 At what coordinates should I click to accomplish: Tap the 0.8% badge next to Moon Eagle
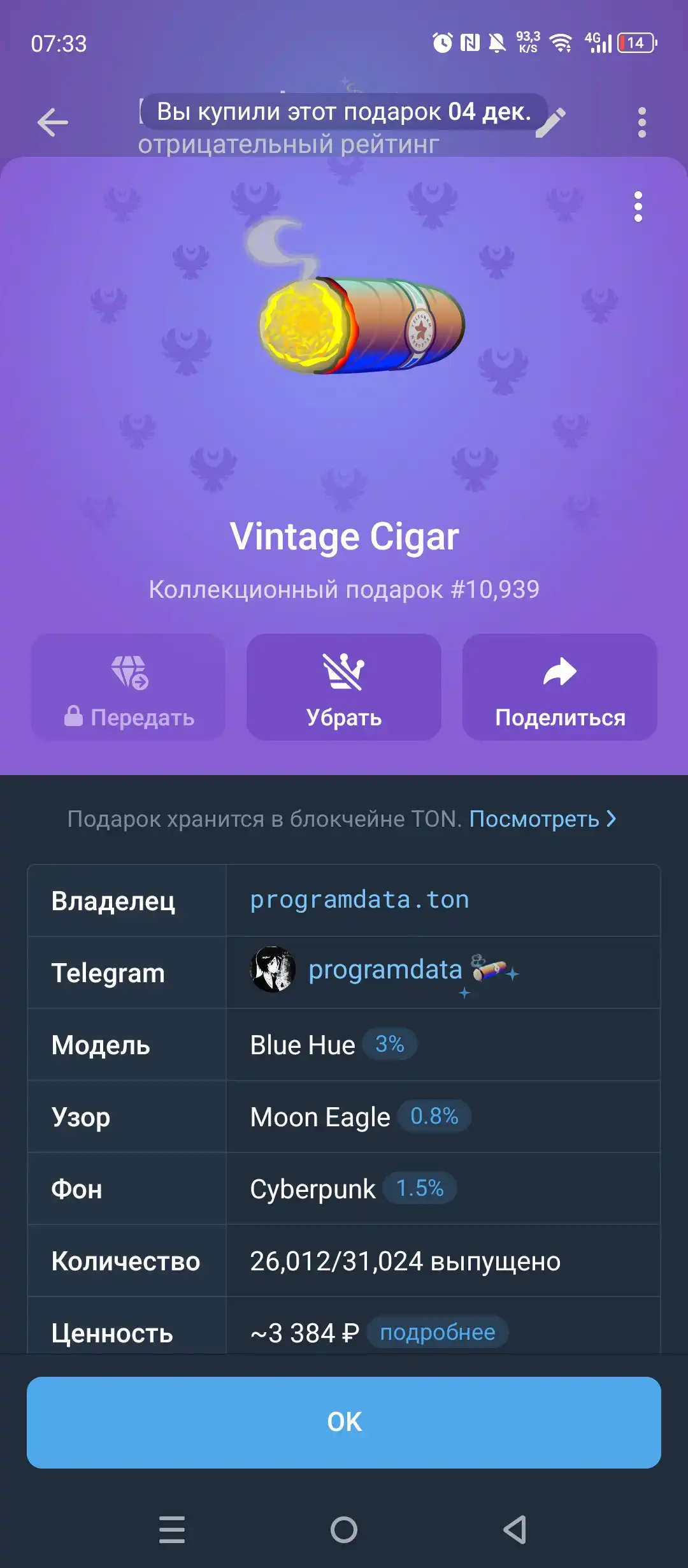(x=433, y=1117)
